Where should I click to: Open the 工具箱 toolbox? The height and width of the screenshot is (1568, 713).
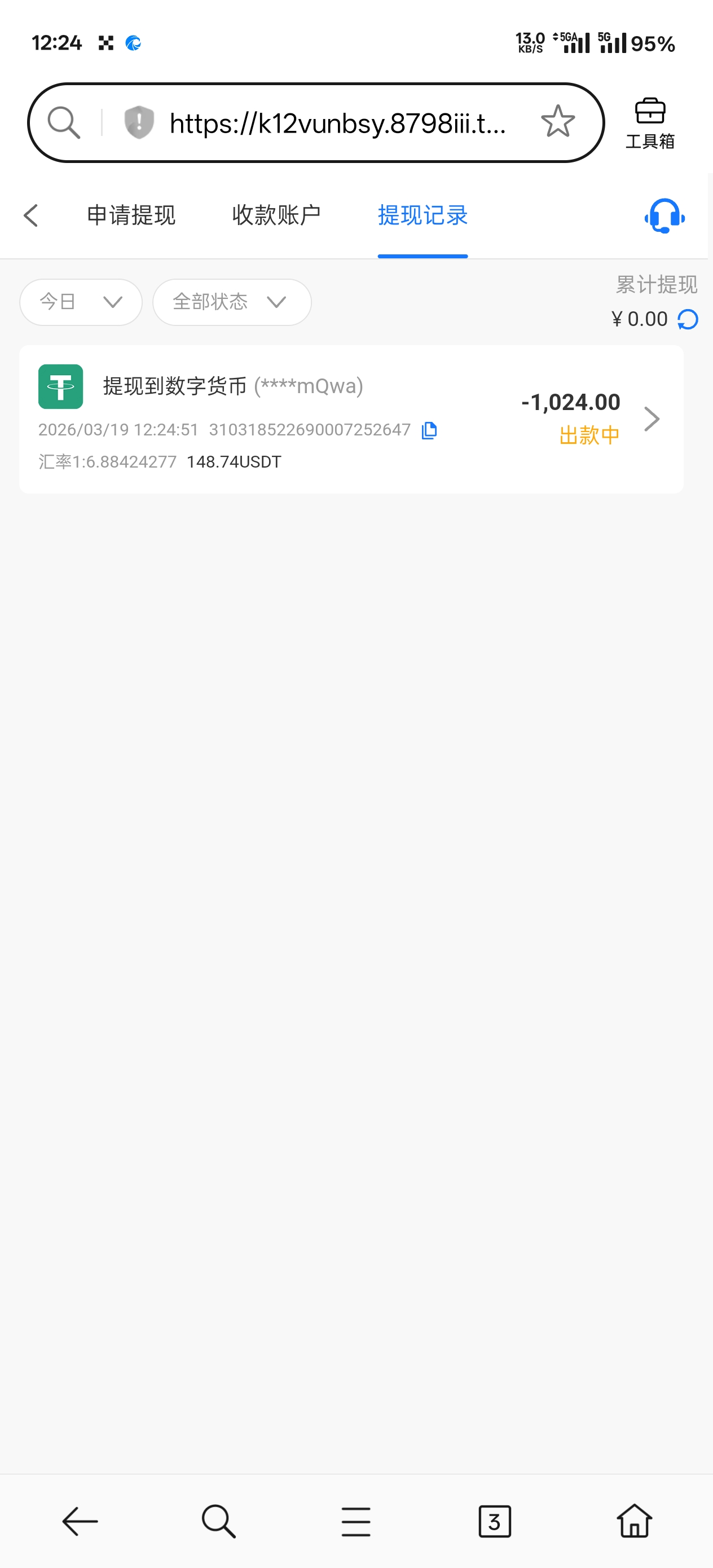point(650,123)
